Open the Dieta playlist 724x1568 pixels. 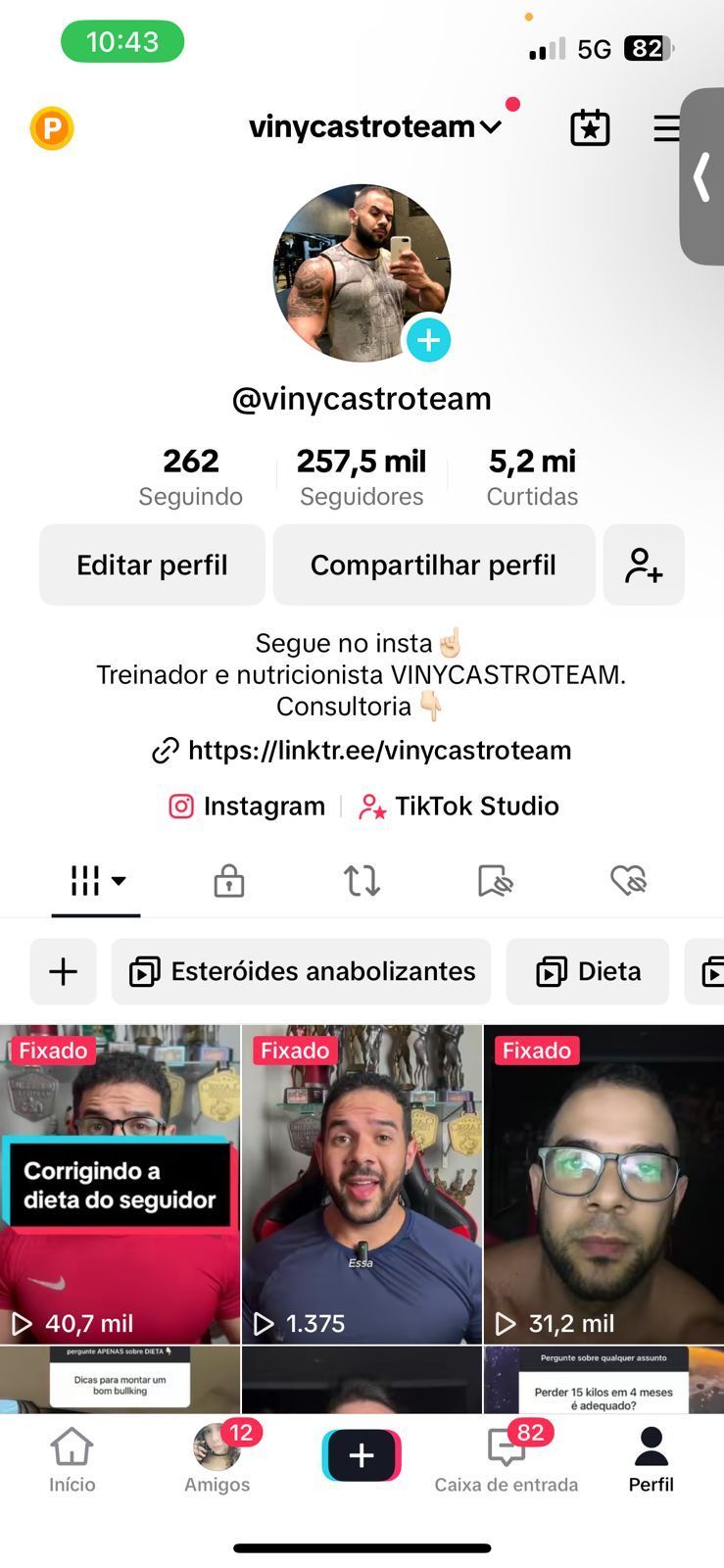tap(588, 971)
